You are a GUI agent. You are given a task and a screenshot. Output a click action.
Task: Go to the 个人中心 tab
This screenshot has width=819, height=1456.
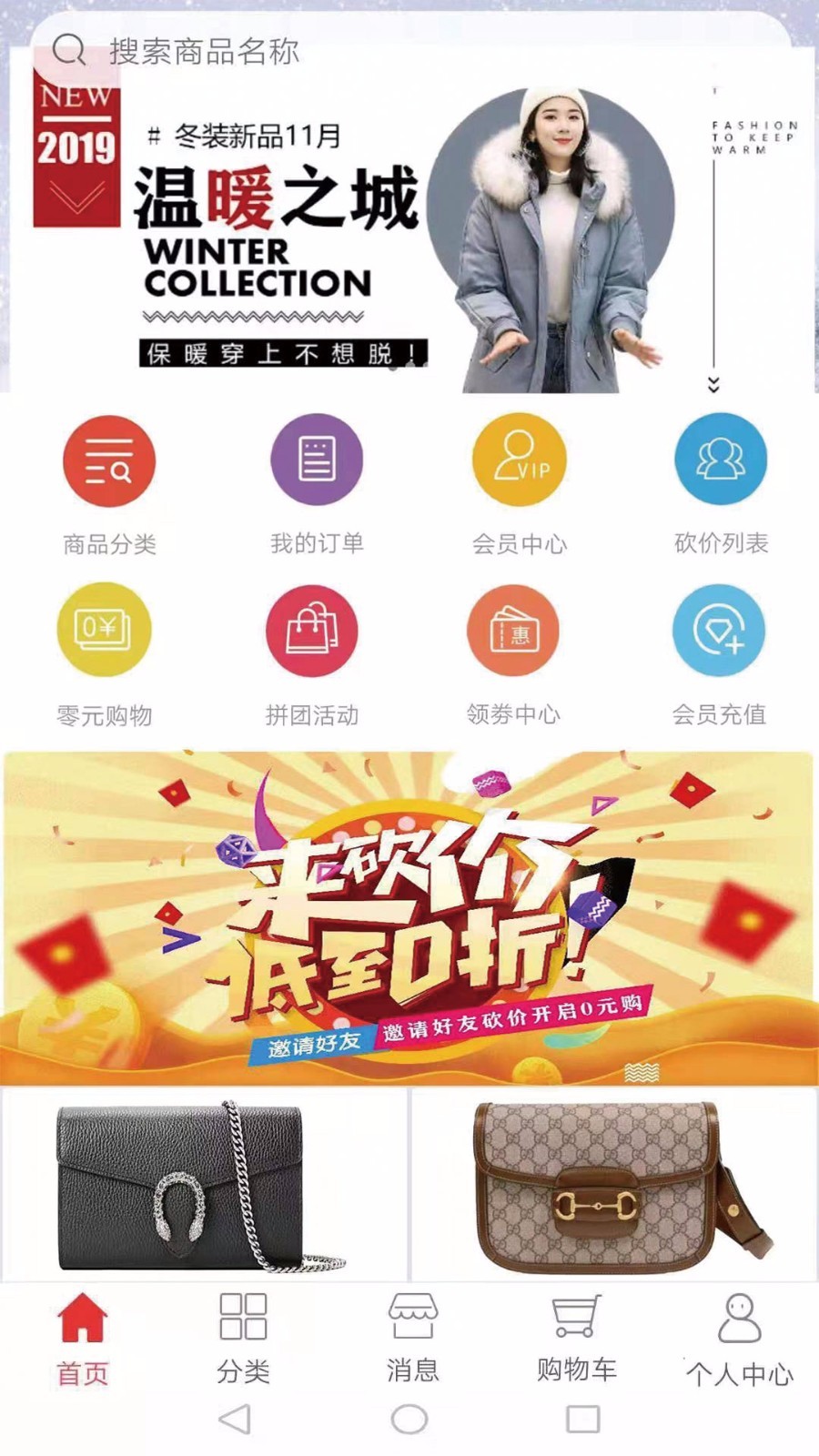739,1340
